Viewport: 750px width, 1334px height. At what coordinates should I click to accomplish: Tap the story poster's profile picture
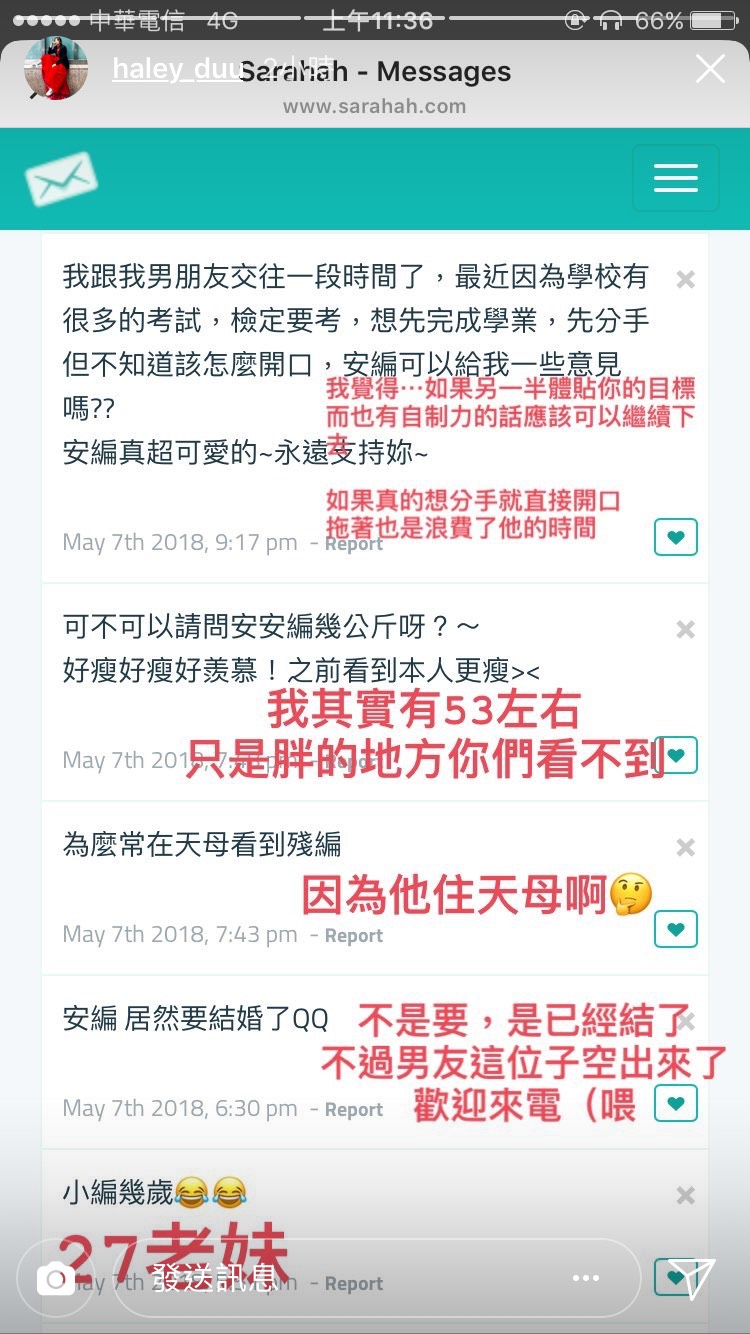pos(56,69)
